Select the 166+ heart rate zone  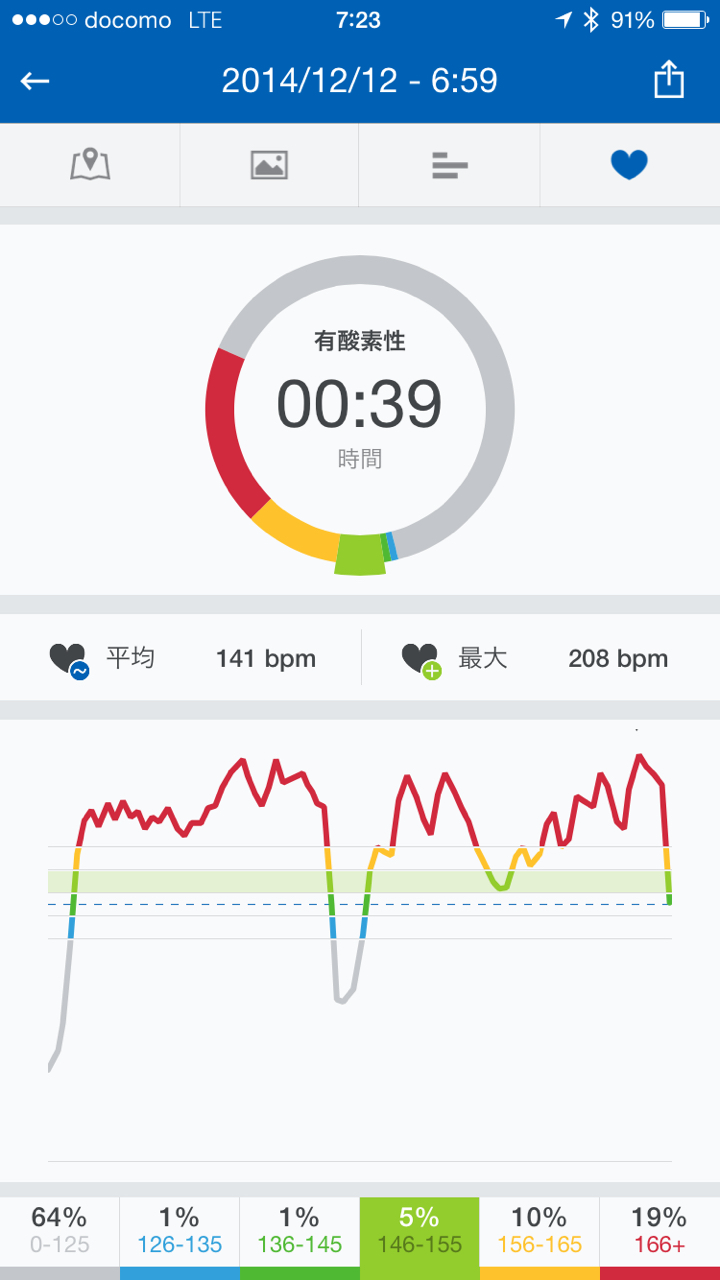tap(659, 1232)
